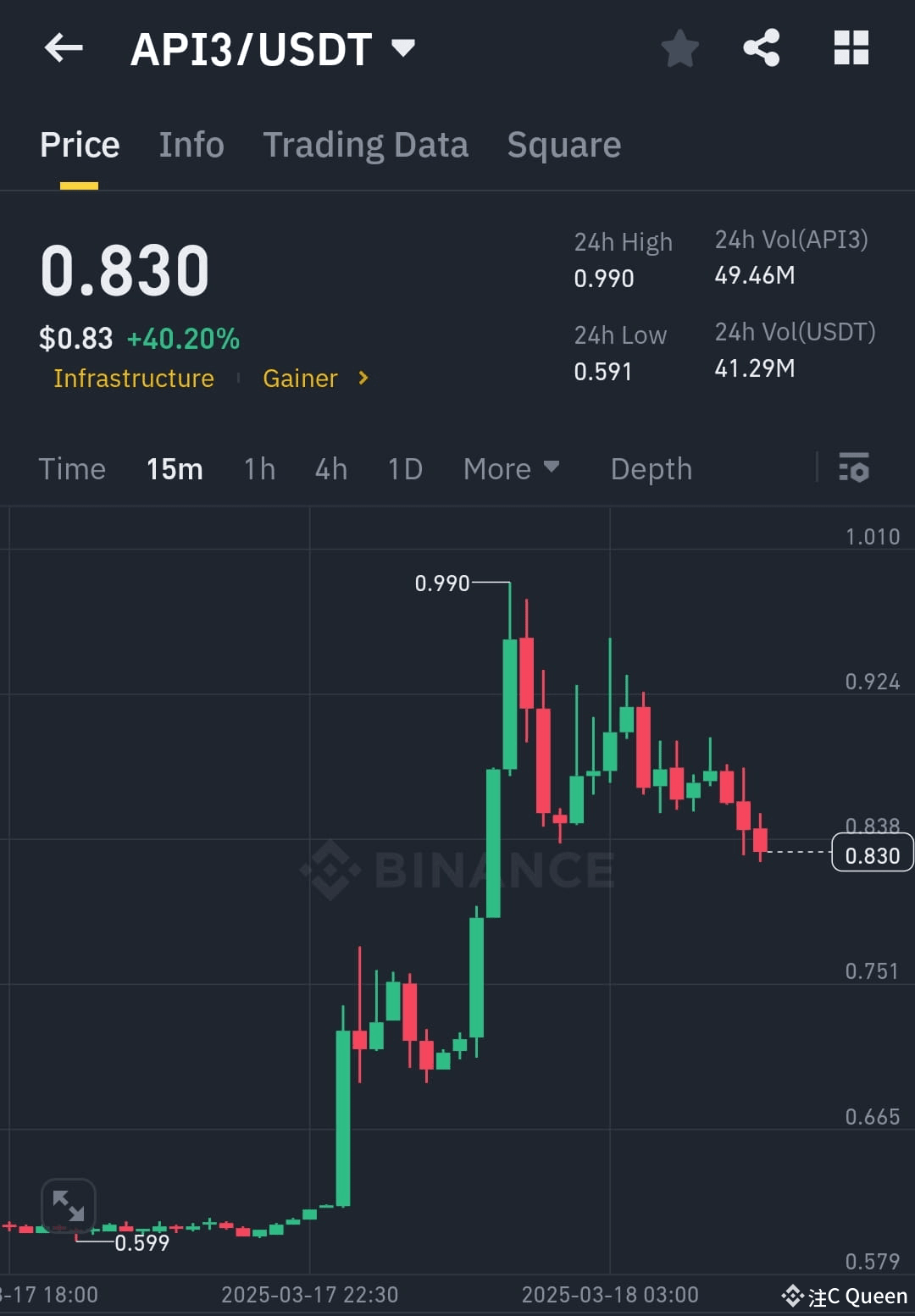The width and height of the screenshot is (915, 1316).
Task: Open the Gainer category link arrow
Action: pyautogui.click(x=363, y=379)
